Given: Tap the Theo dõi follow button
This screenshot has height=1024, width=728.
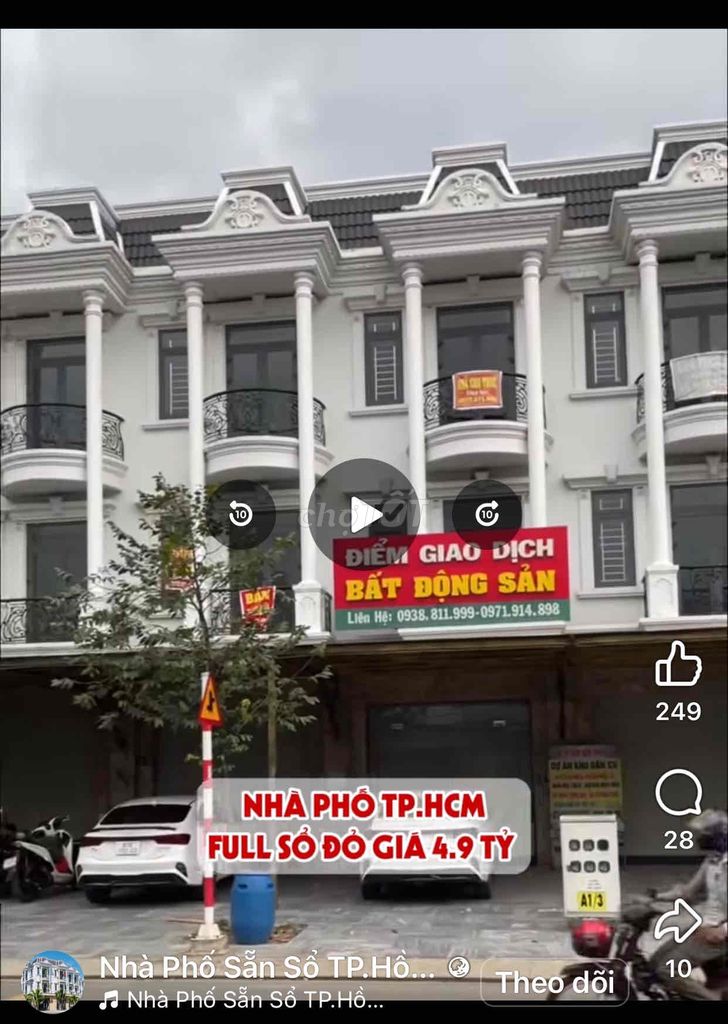Looking at the screenshot, I should 553,982.
